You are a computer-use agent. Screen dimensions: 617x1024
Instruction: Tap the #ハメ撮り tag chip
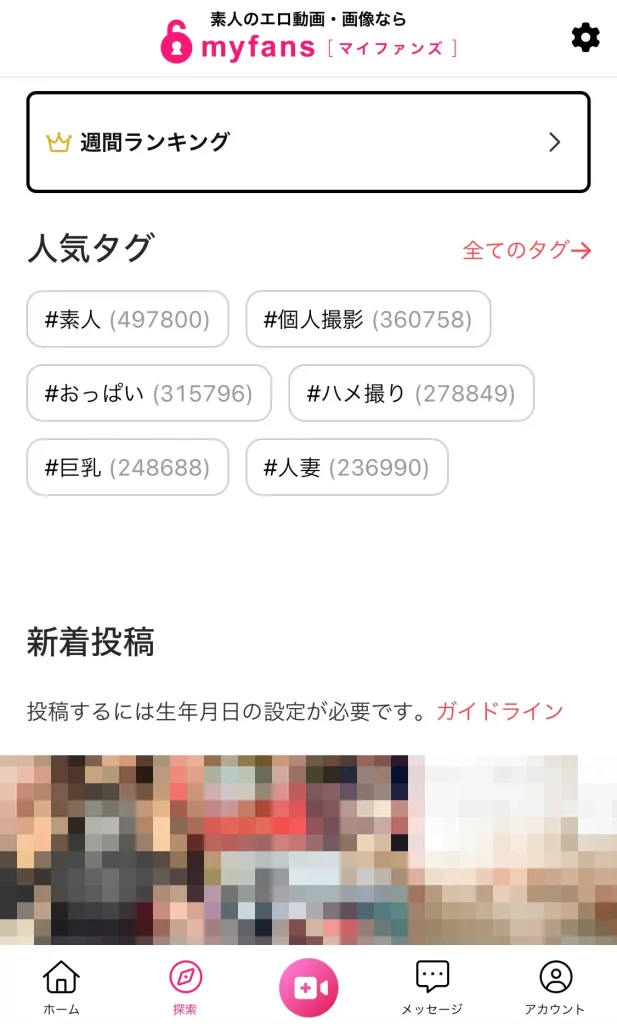pos(411,393)
